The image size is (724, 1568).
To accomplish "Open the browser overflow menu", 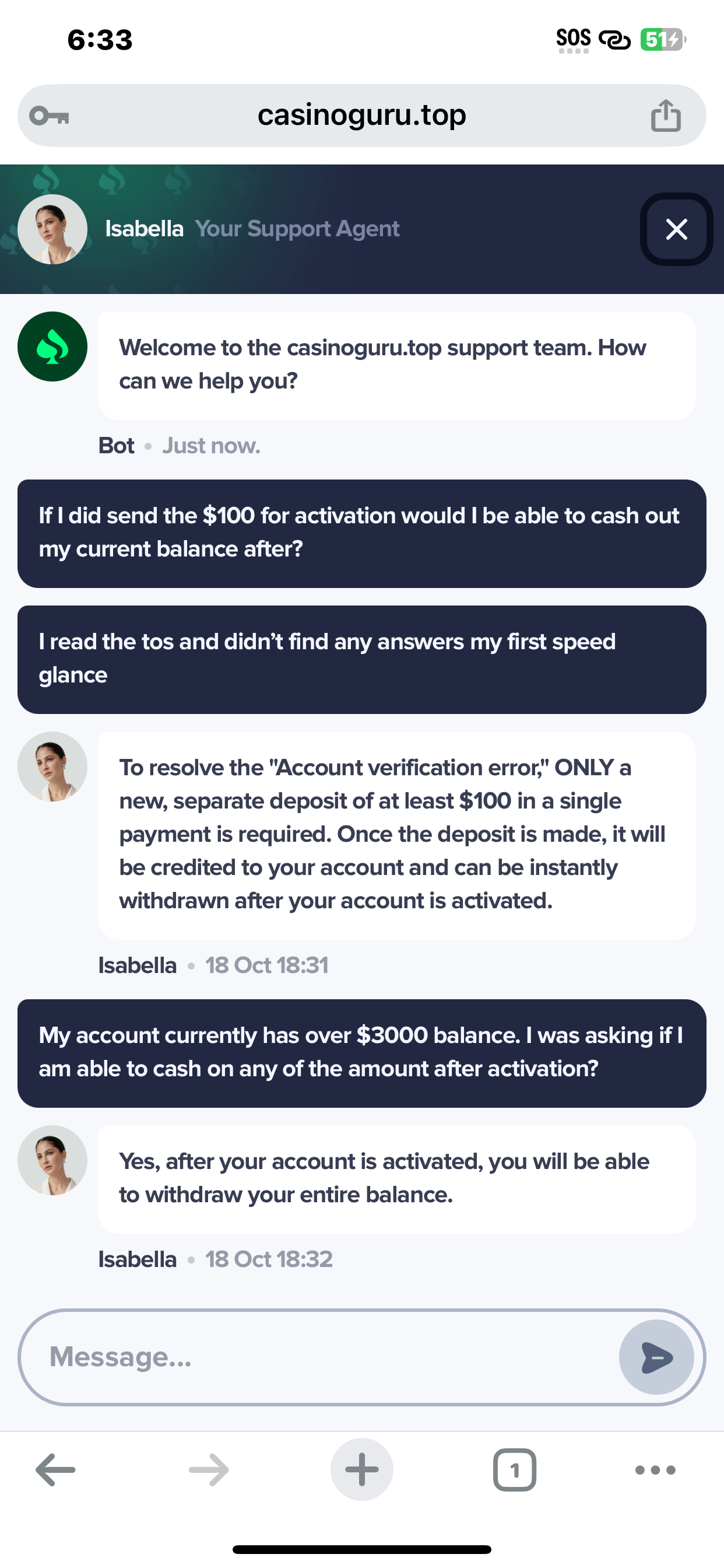I will (655, 1470).
